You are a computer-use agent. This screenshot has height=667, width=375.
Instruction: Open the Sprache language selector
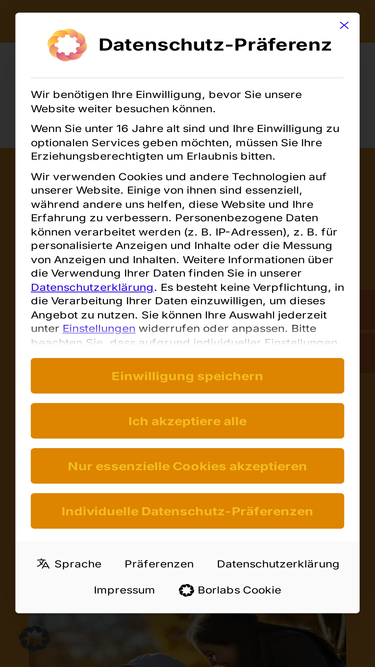pyautogui.click(x=69, y=564)
